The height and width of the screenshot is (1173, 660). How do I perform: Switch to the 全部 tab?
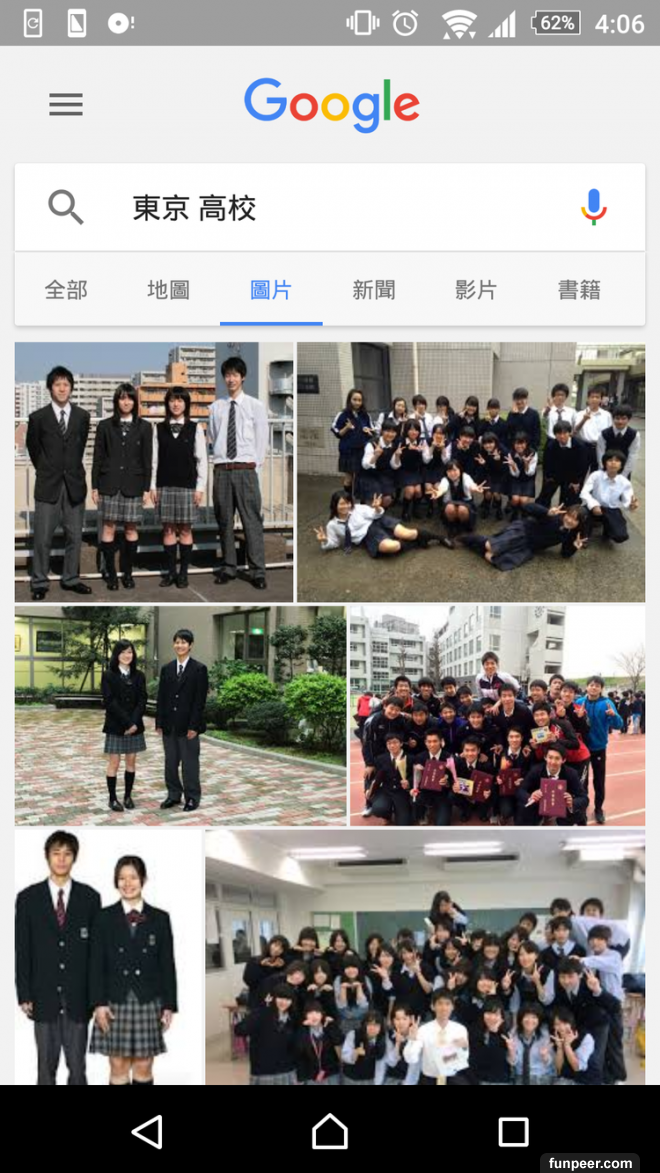(66, 290)
